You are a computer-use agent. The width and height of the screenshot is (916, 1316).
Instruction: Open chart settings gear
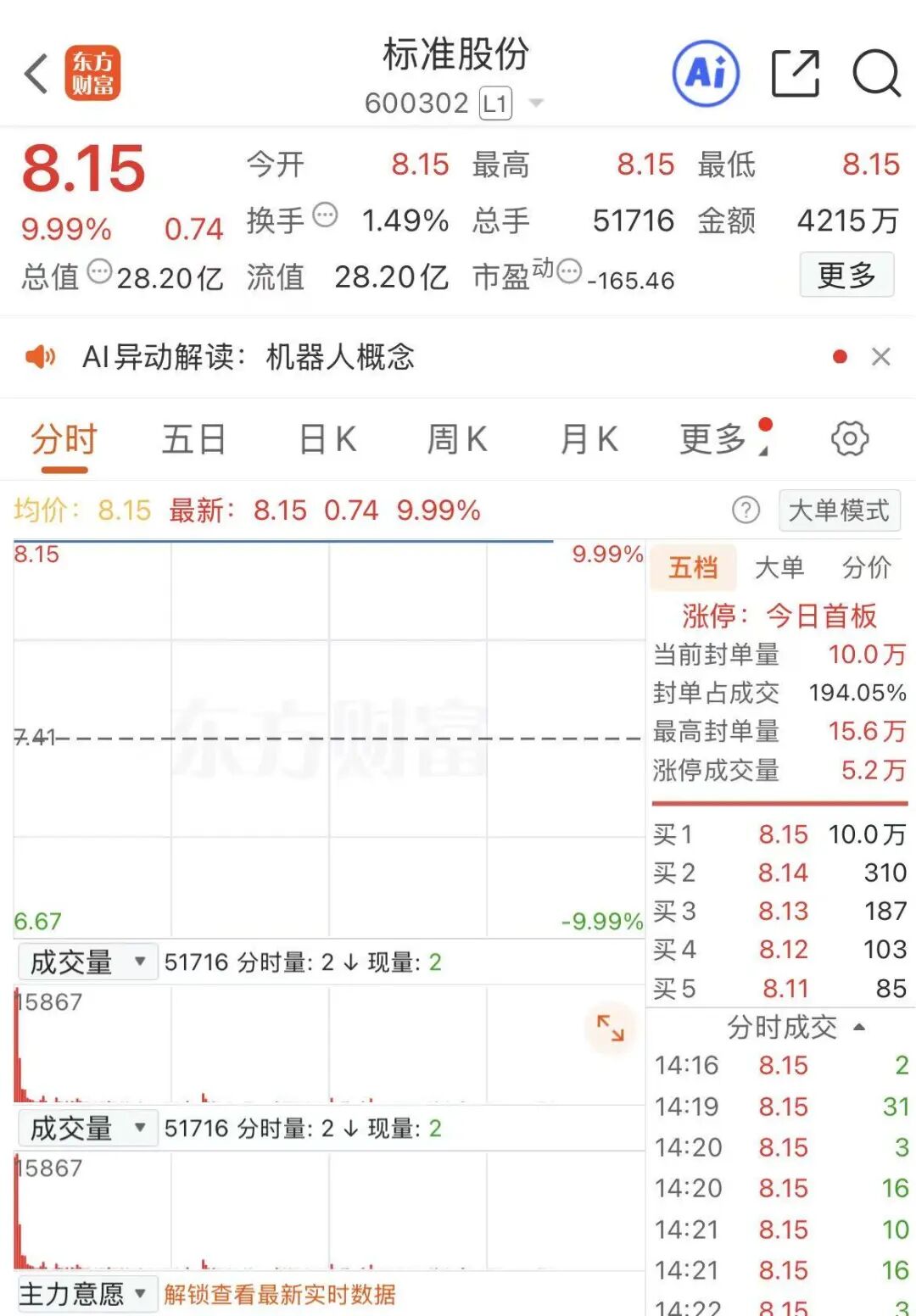[x=849, y=439]
